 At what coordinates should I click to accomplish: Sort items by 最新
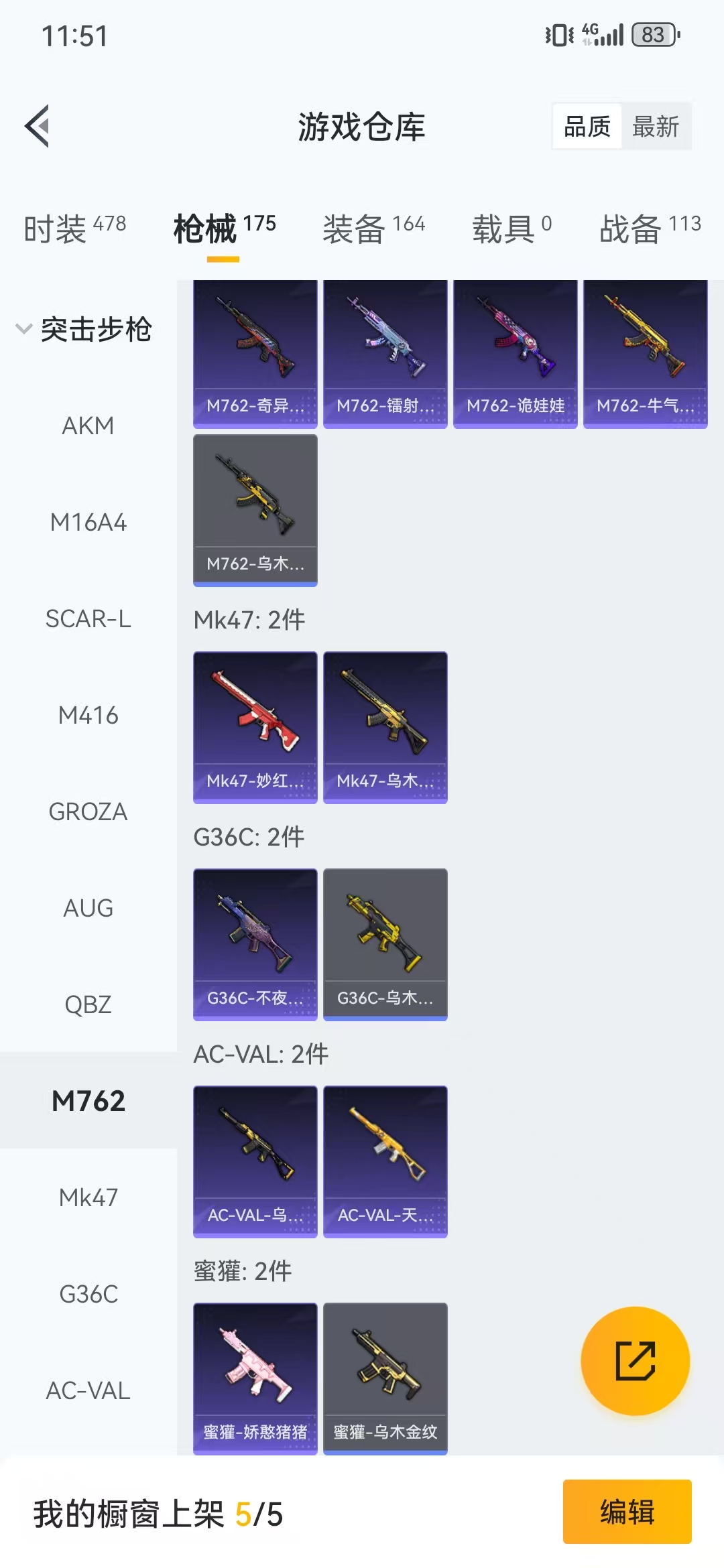655,126
